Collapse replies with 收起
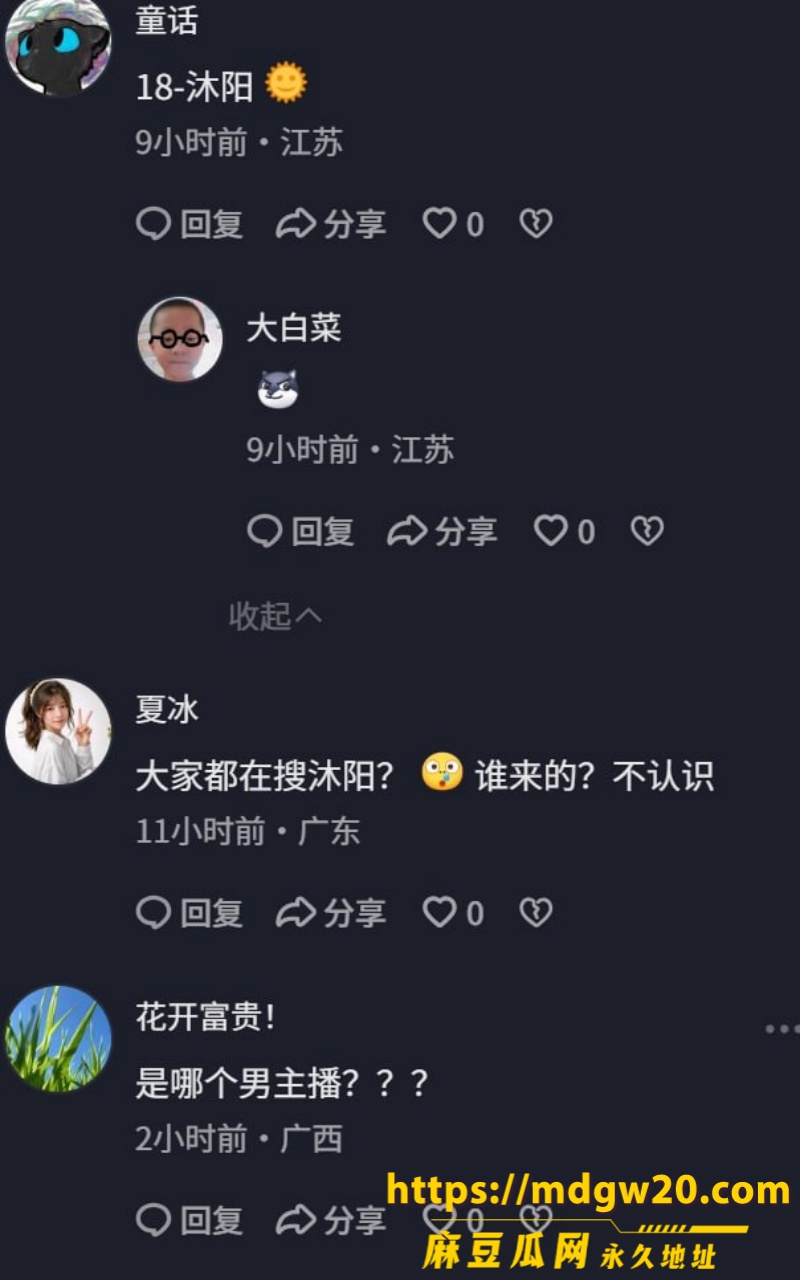This screenshot has width=800, height=1280. pos(275,616)
